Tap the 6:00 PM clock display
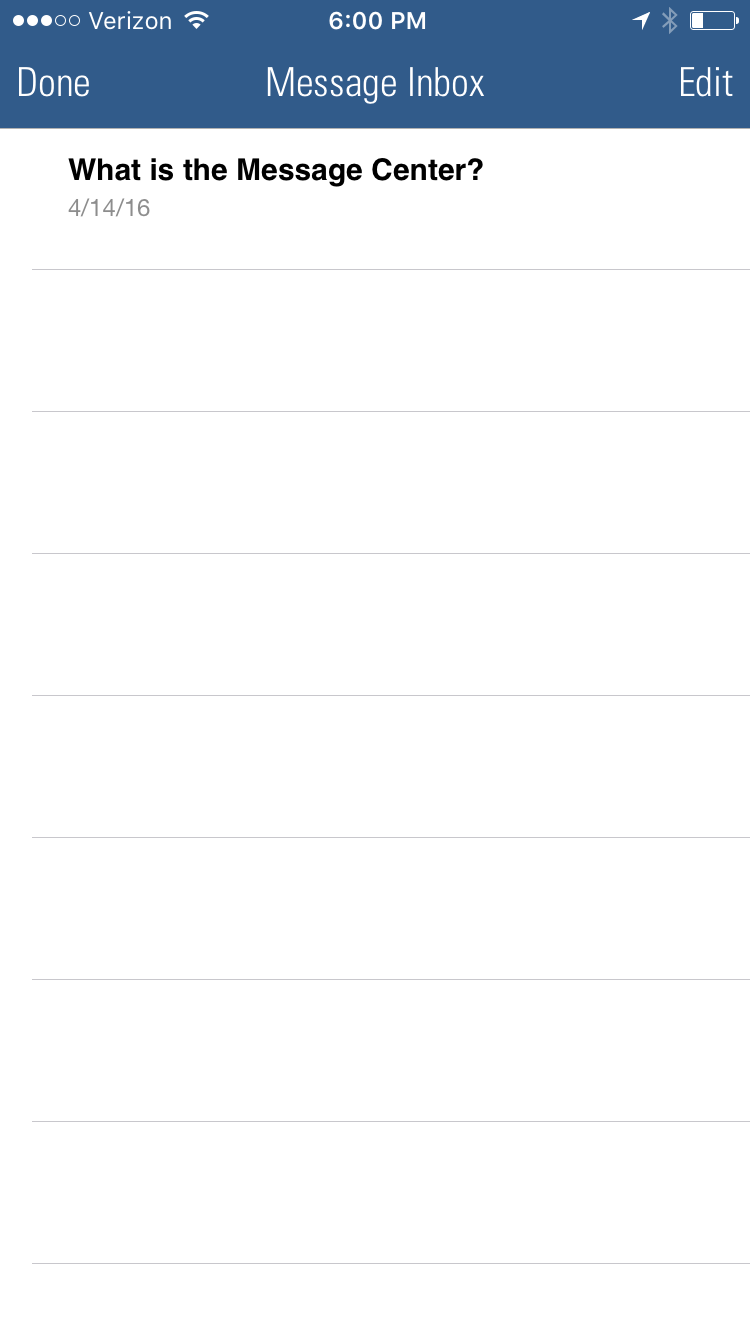The height and width of the screenshot is (1334, 750). tap(377, 20)
